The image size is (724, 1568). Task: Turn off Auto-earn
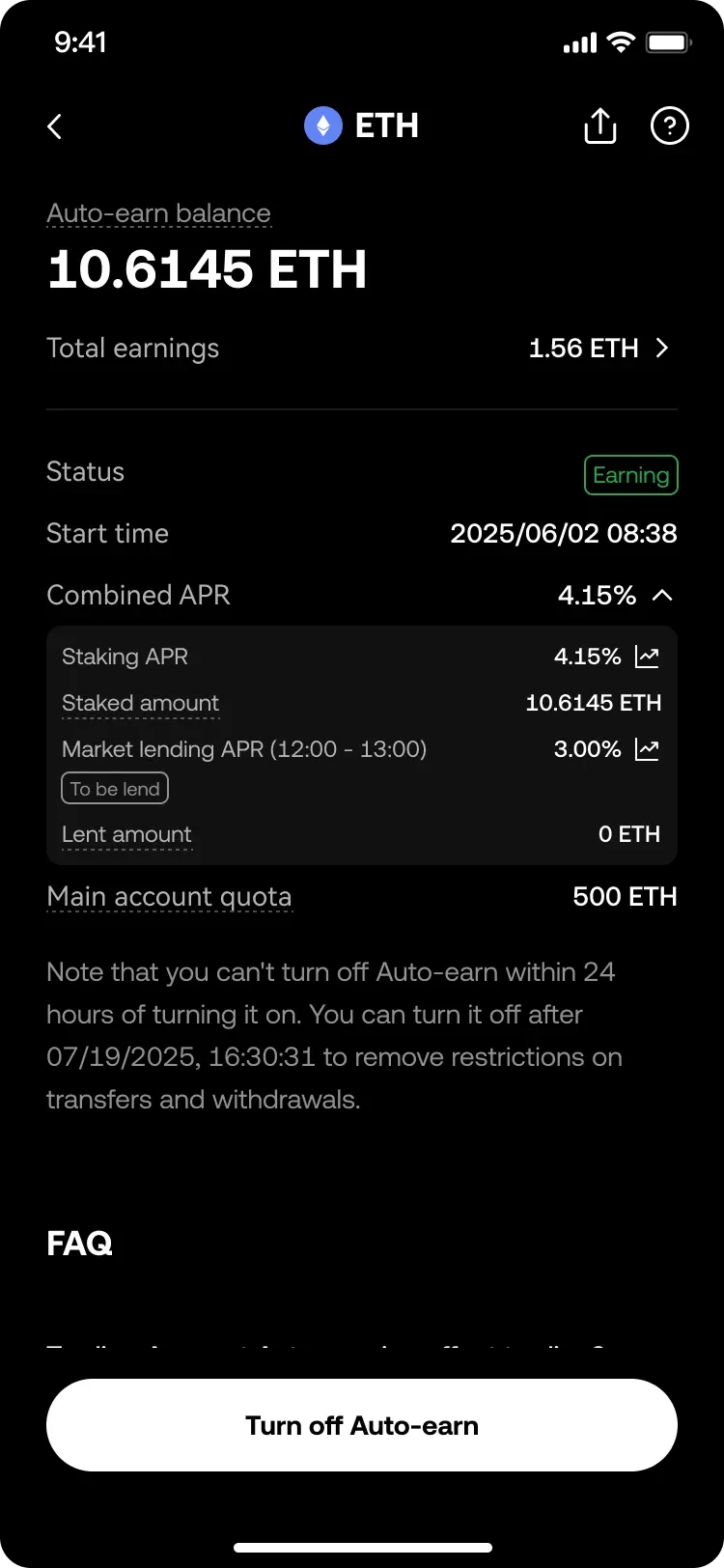pos(362,1425)
